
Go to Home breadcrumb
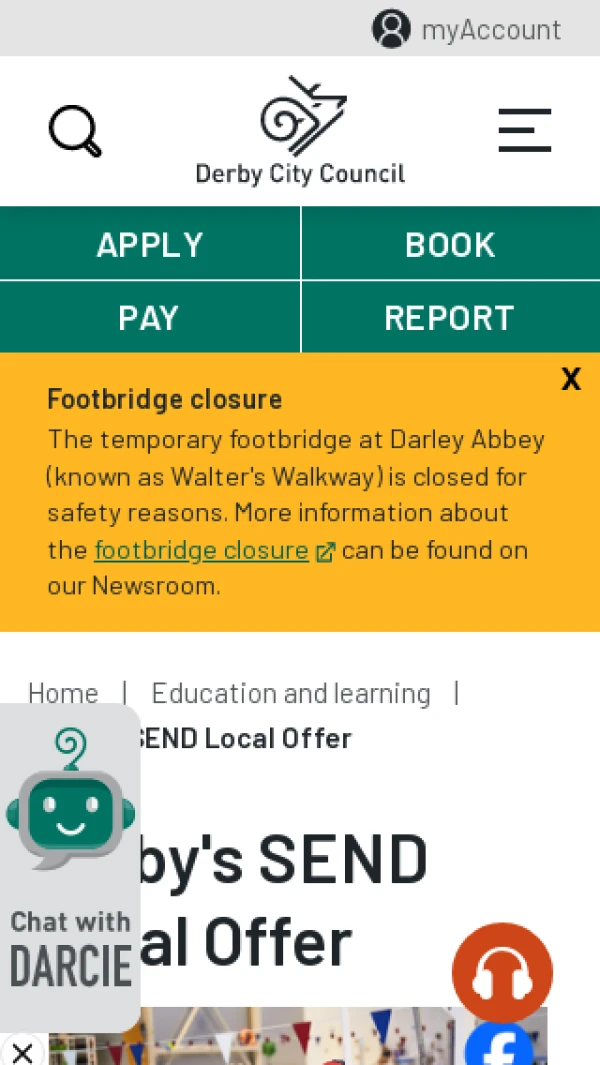pos(63,693)
